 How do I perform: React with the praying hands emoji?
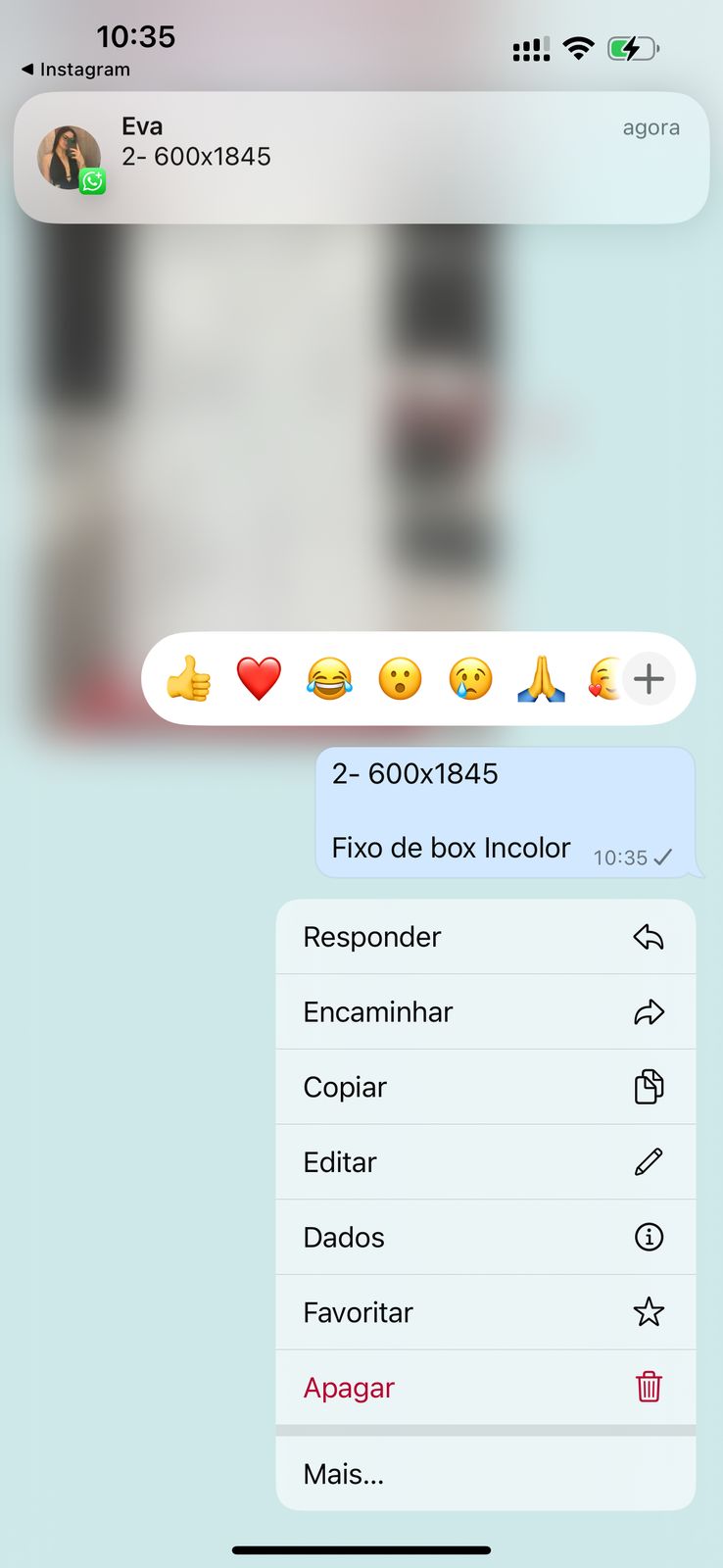(x=541, y=678)
